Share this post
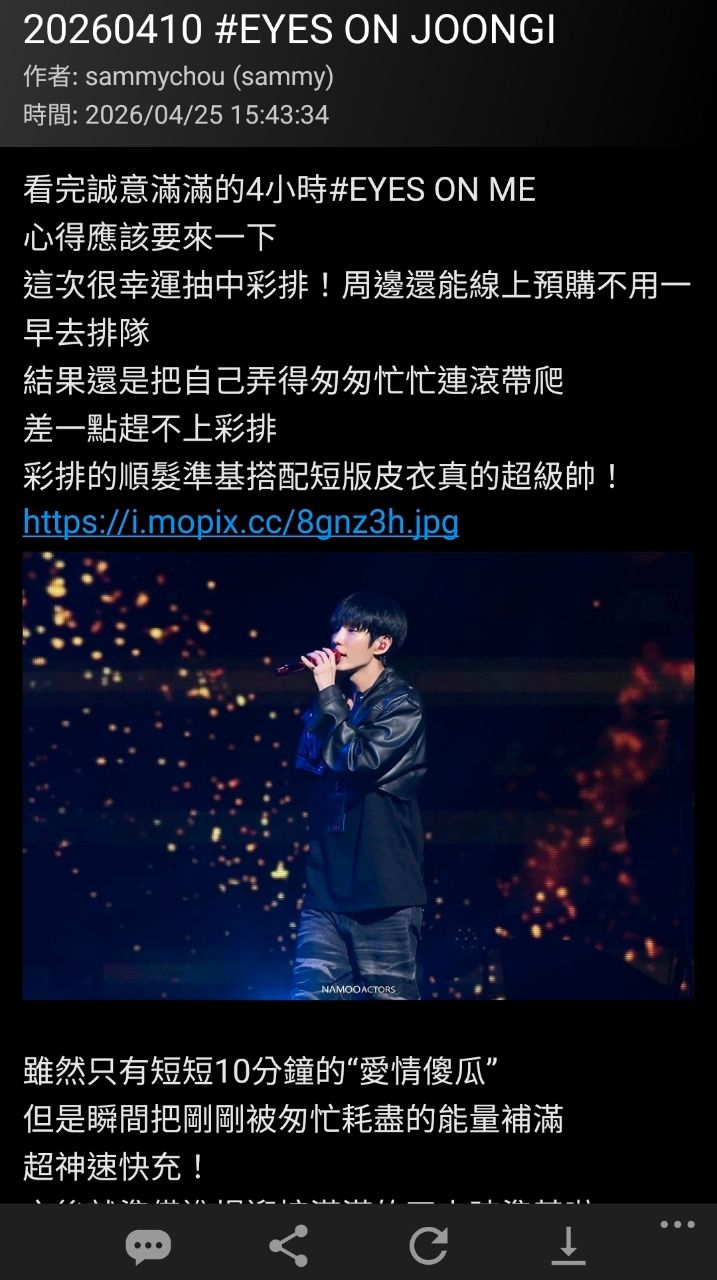Screen dimensions: 717x1280 (288, 1245)
